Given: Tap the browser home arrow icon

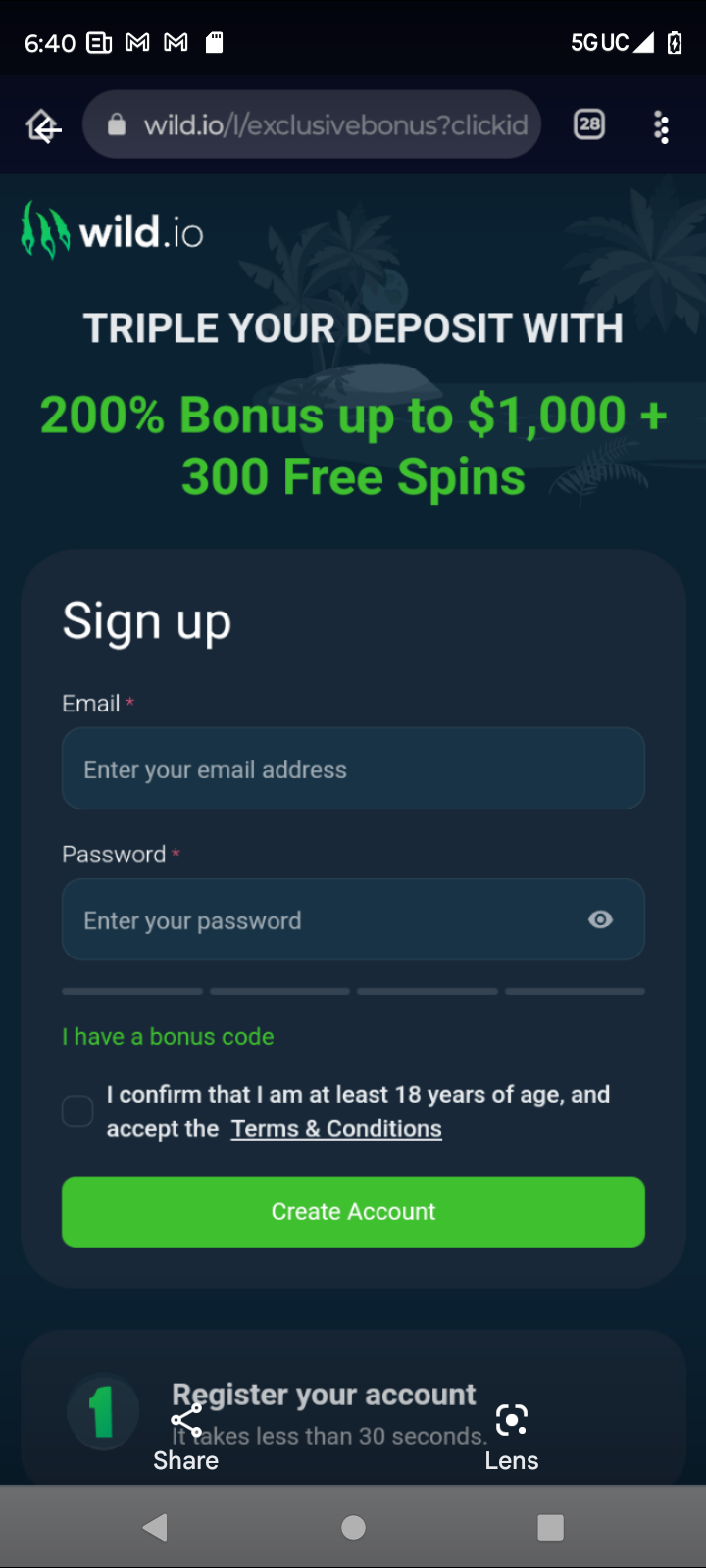Looking at the screenshot, I should pyautogui.click(x=44, y=126).
